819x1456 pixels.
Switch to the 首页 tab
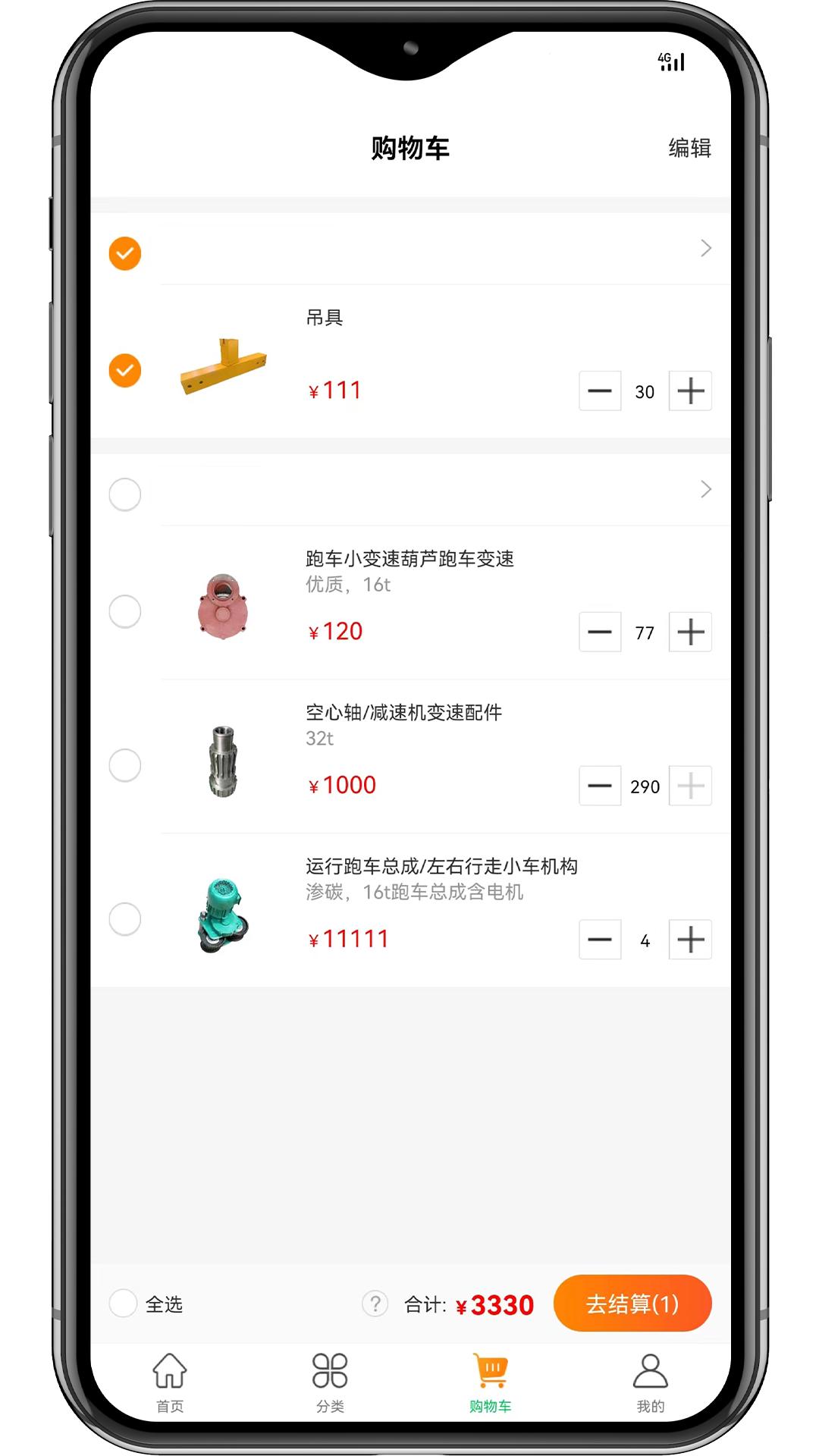(x=170, y=1382)
